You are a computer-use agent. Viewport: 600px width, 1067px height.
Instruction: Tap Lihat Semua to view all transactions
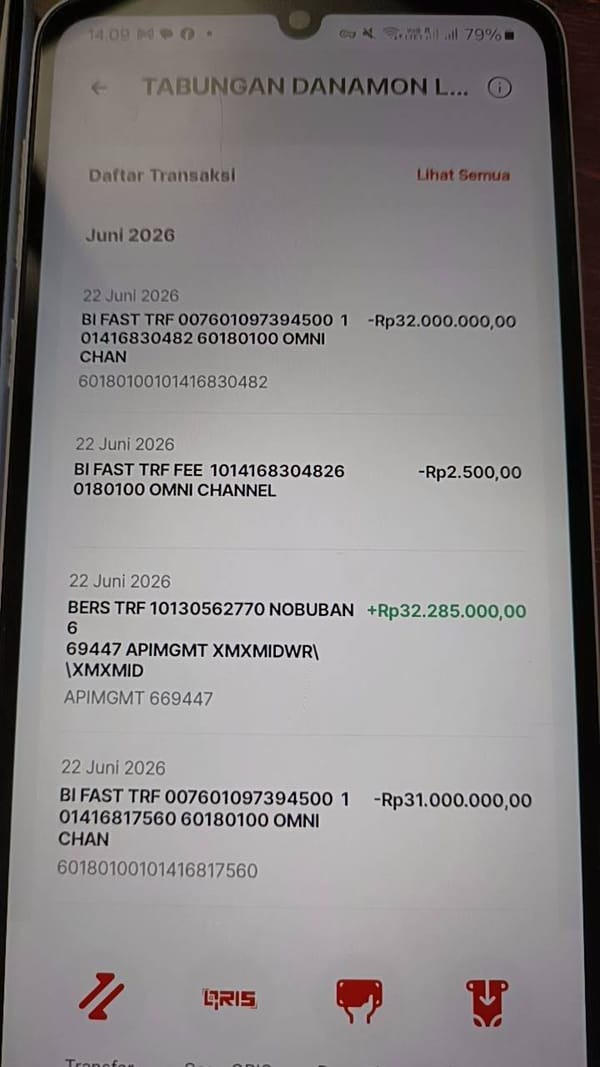[463, 175]
